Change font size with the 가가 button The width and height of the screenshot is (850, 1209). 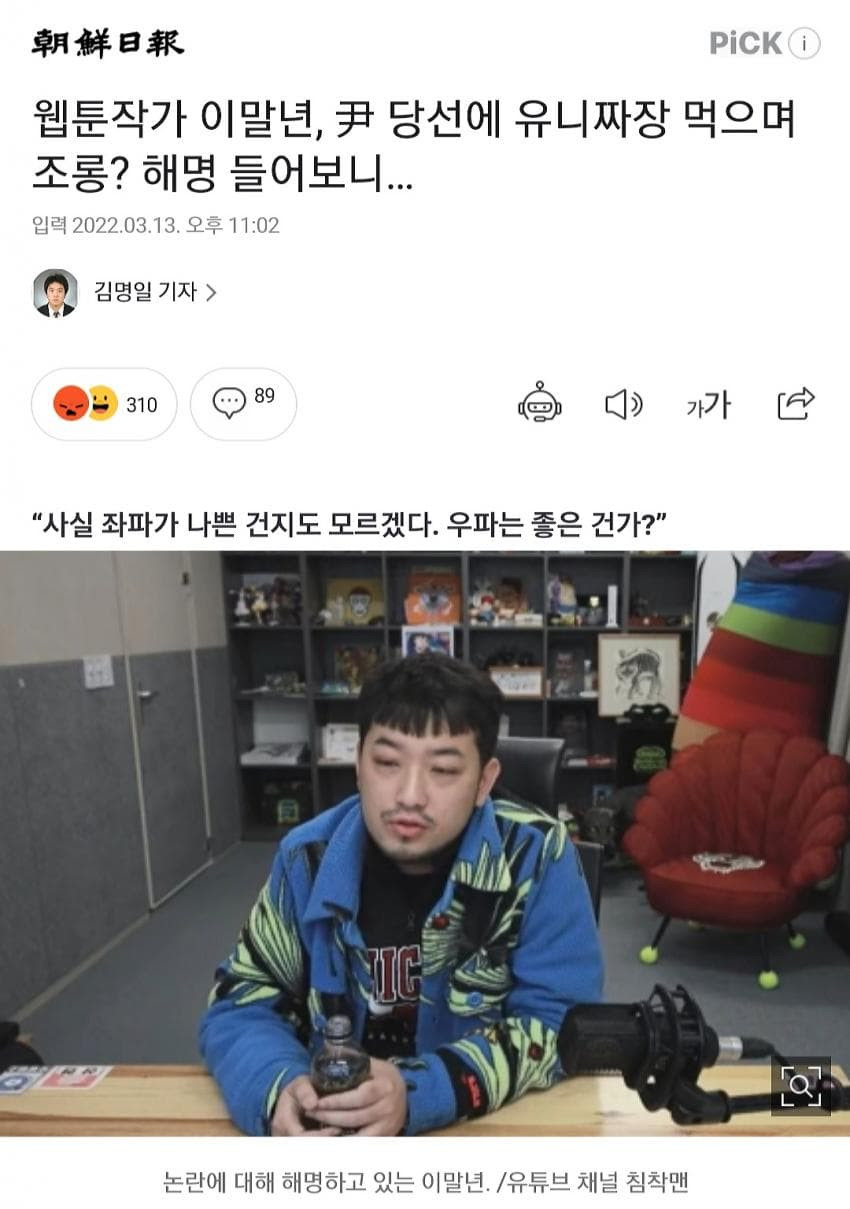(x=708, y=404)
